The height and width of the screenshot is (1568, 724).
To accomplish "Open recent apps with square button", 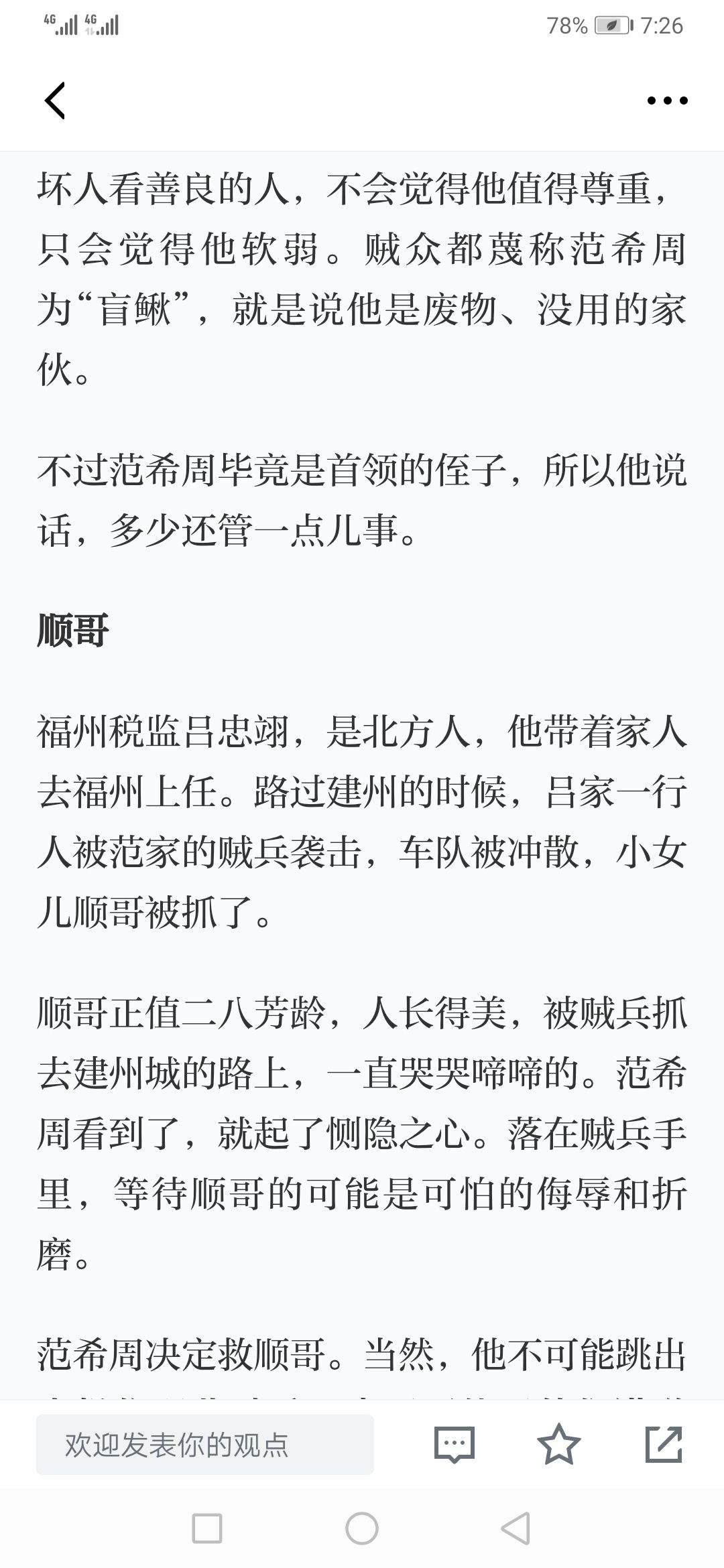I will tap(207, 1528).
